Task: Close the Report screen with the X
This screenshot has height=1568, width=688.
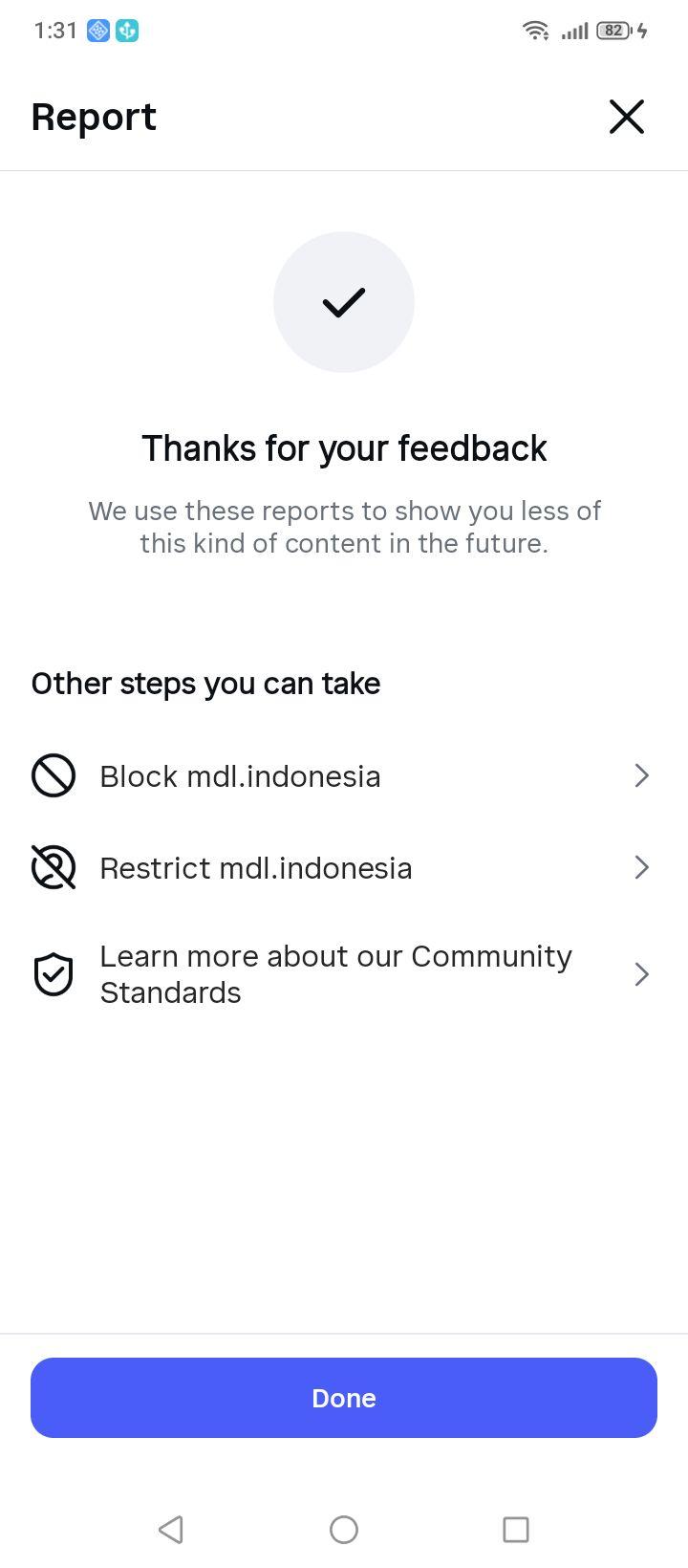Action: click(x=627, y=117)
